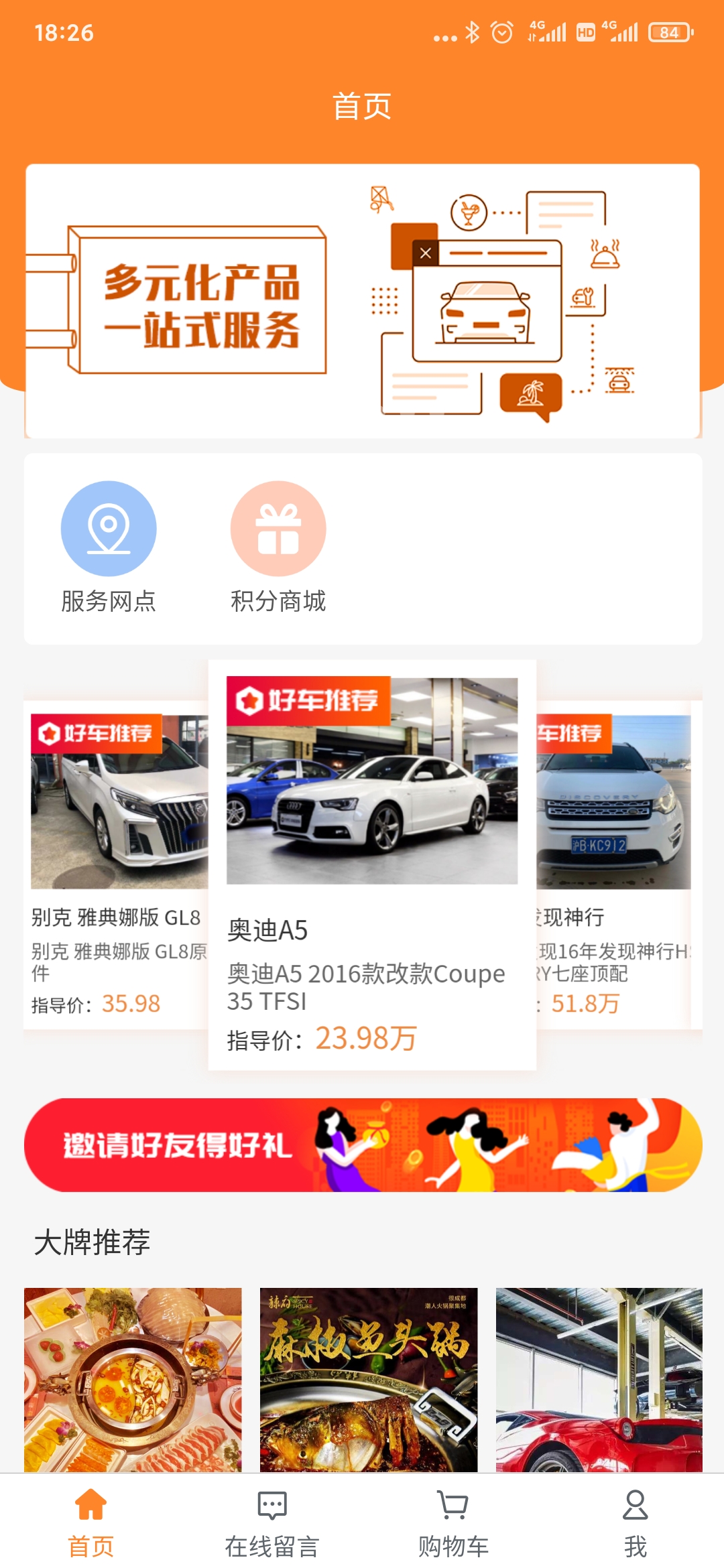The height and width of the screenshot is (1568, 724).
Task: Tap the 邀请好友得好礼 invite banner
Action: click(362, 1145)
